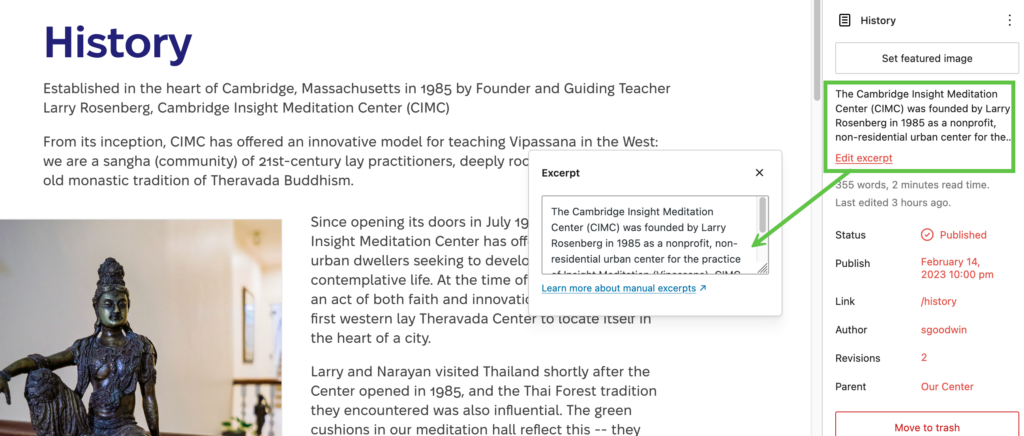
Task: Open the History panel options menu
Action: coord(1008,20)
